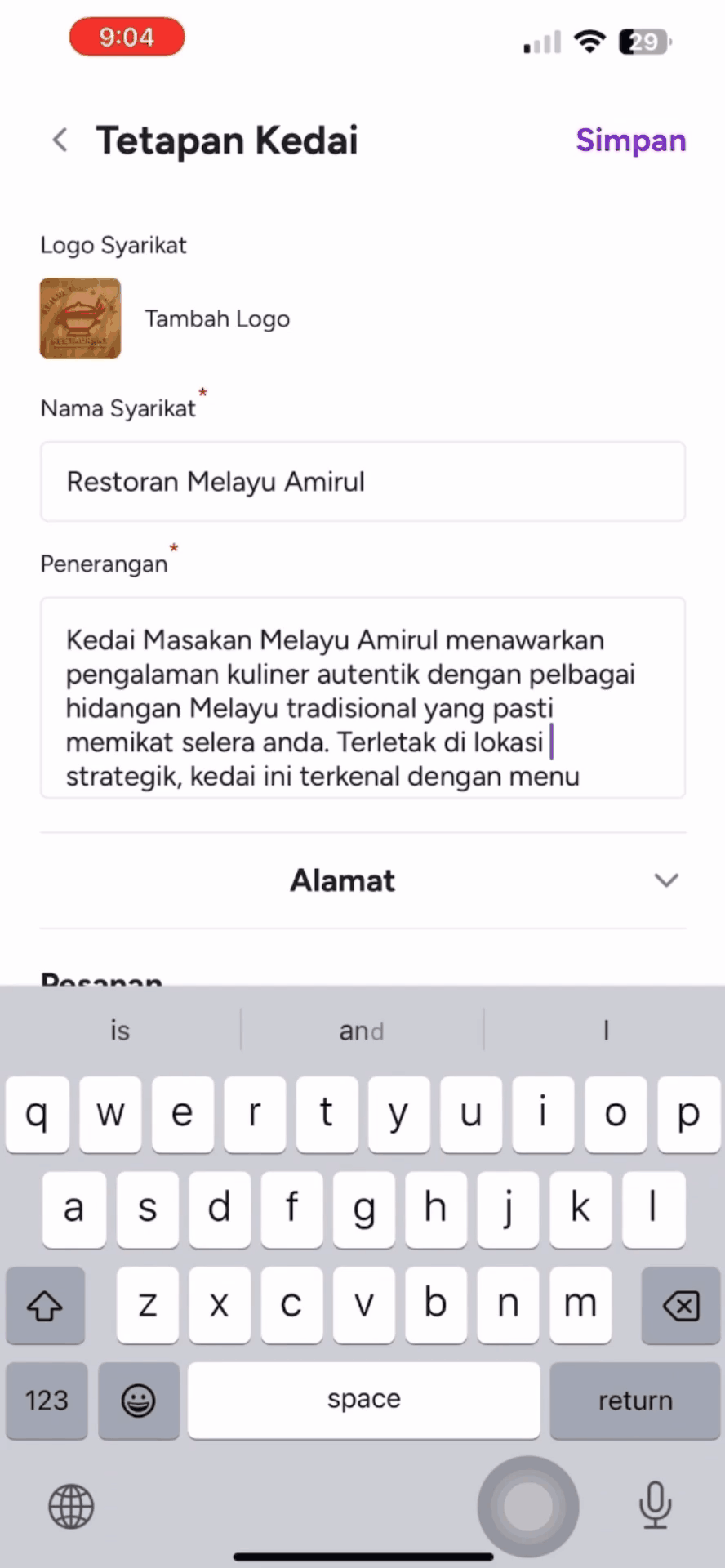Start dictation with the microphone
725x1568 pixels.
pos(655,1504)
